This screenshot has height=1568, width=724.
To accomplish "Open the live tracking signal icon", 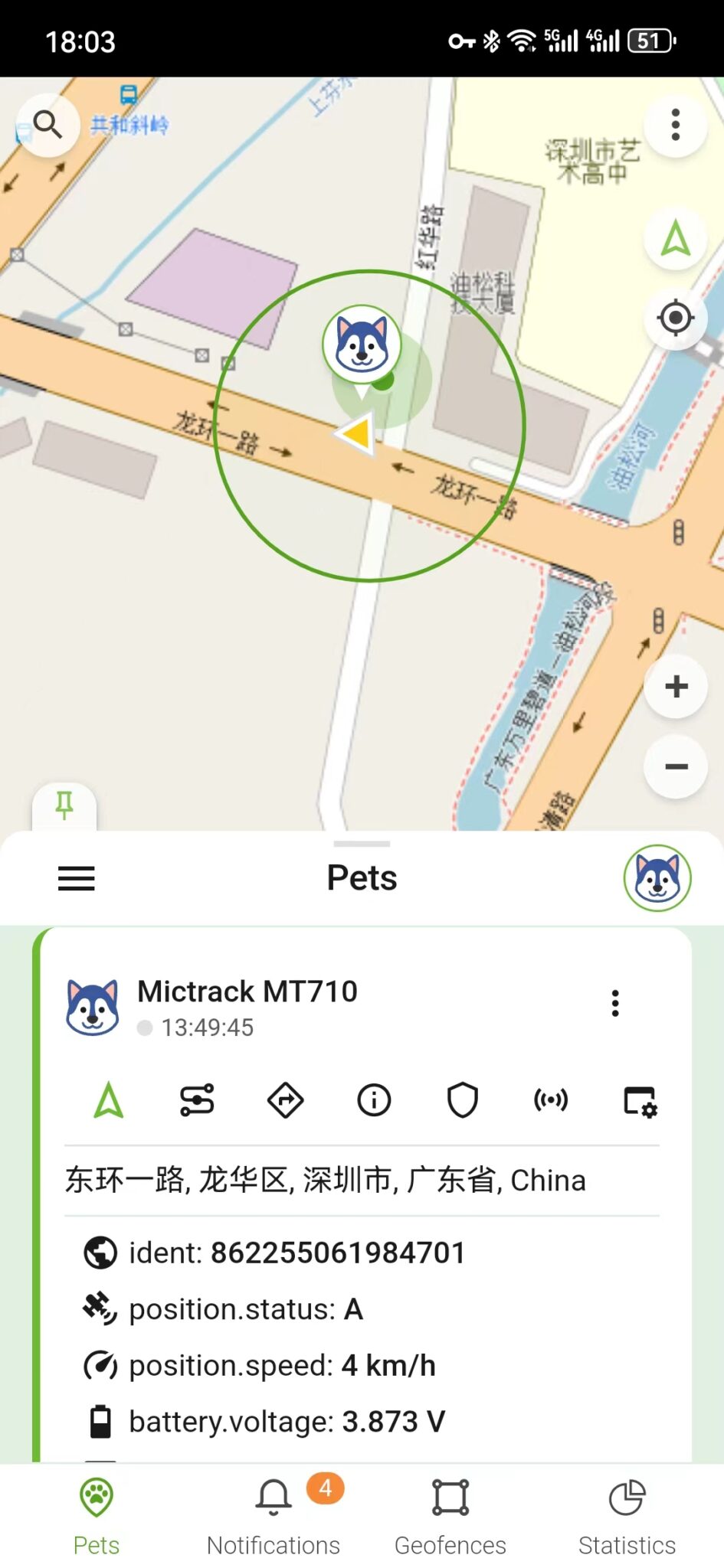I will (551, 1100).
